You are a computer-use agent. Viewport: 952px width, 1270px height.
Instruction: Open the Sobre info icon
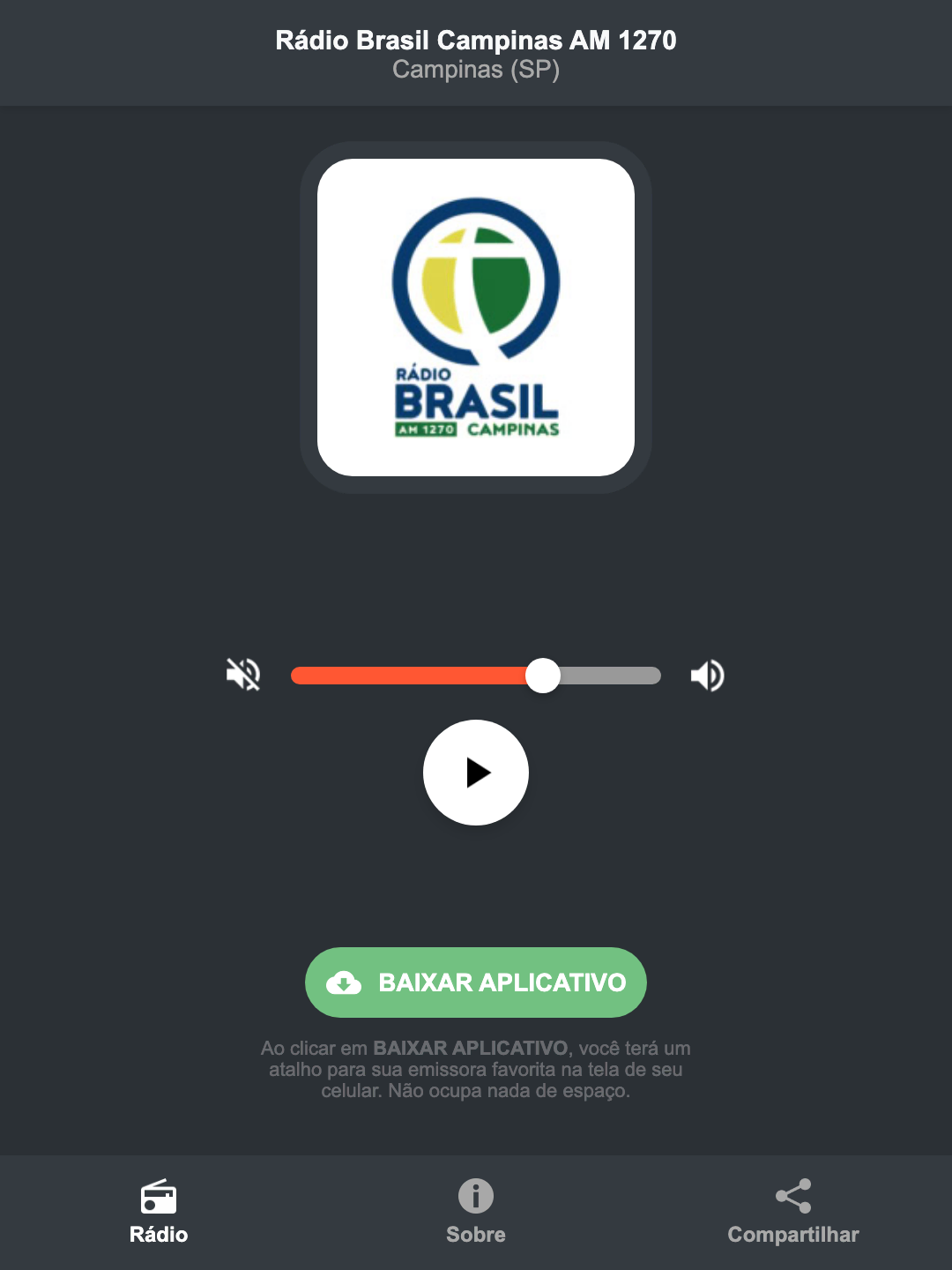point(475,1198)
